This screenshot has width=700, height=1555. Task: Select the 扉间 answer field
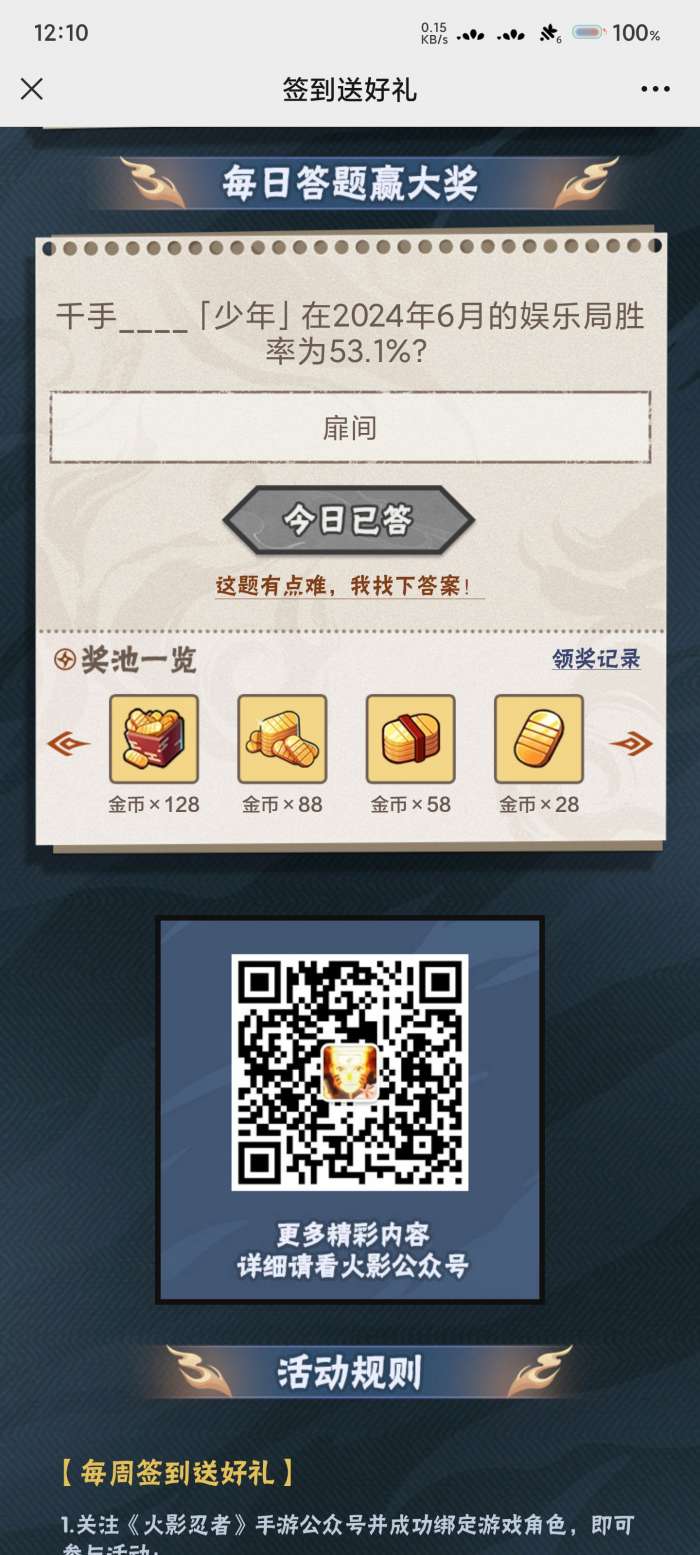(x=350, y=428)
